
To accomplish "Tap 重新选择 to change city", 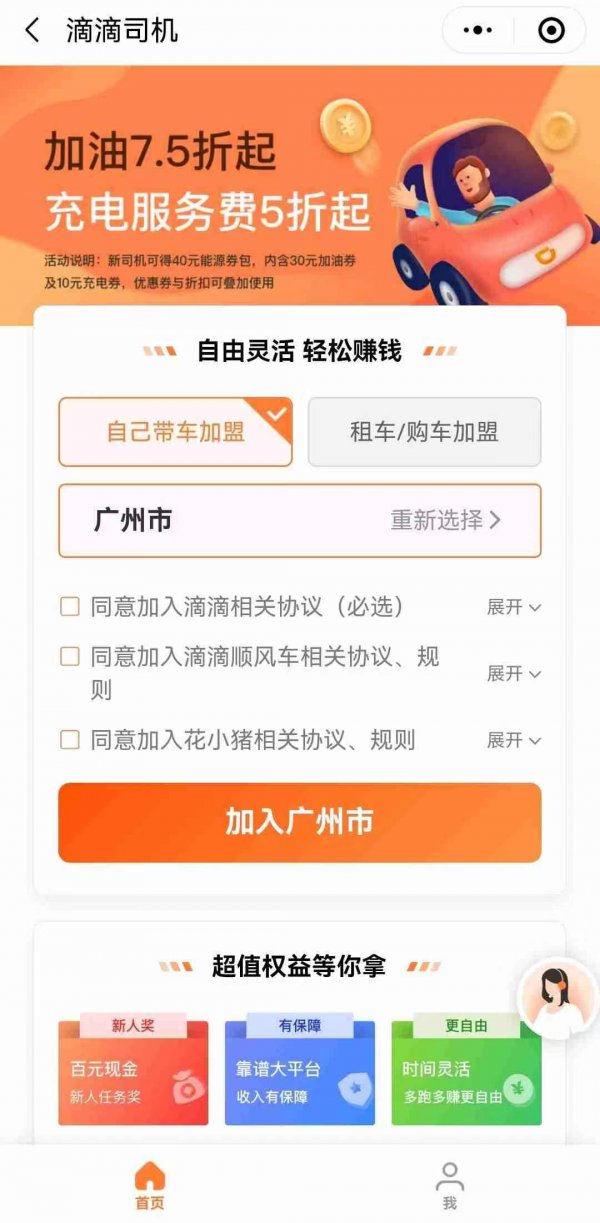I will [445, 520].
